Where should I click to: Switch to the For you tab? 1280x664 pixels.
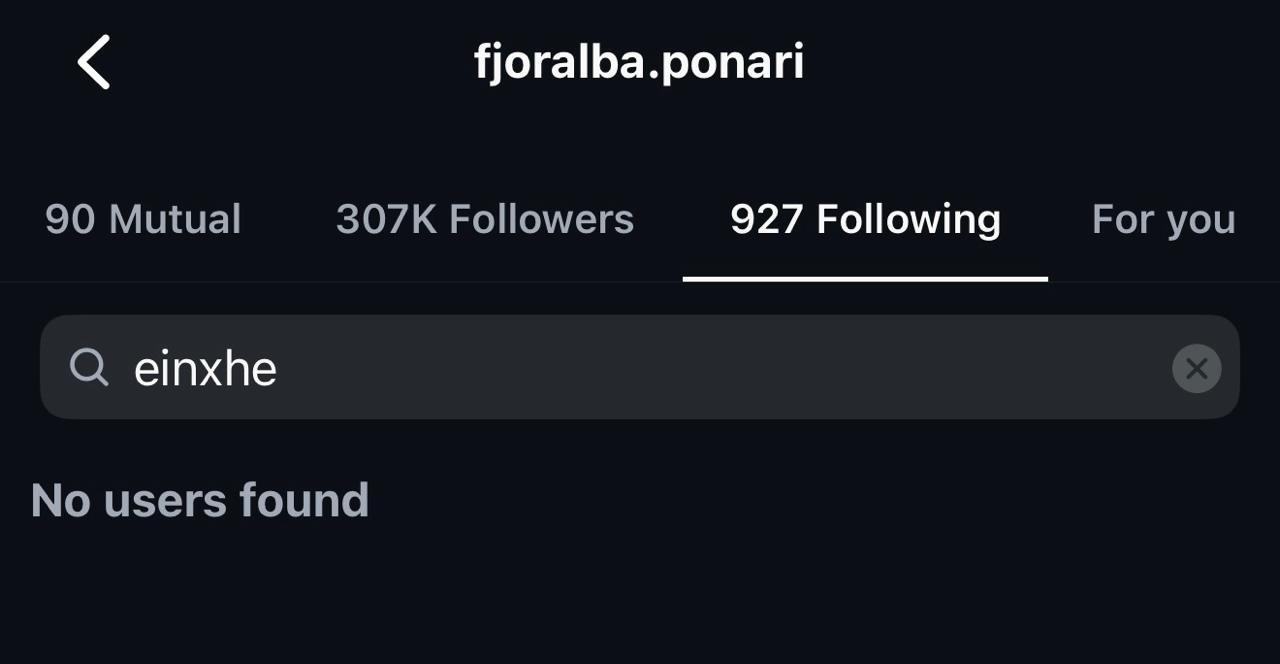[1163, 220]
